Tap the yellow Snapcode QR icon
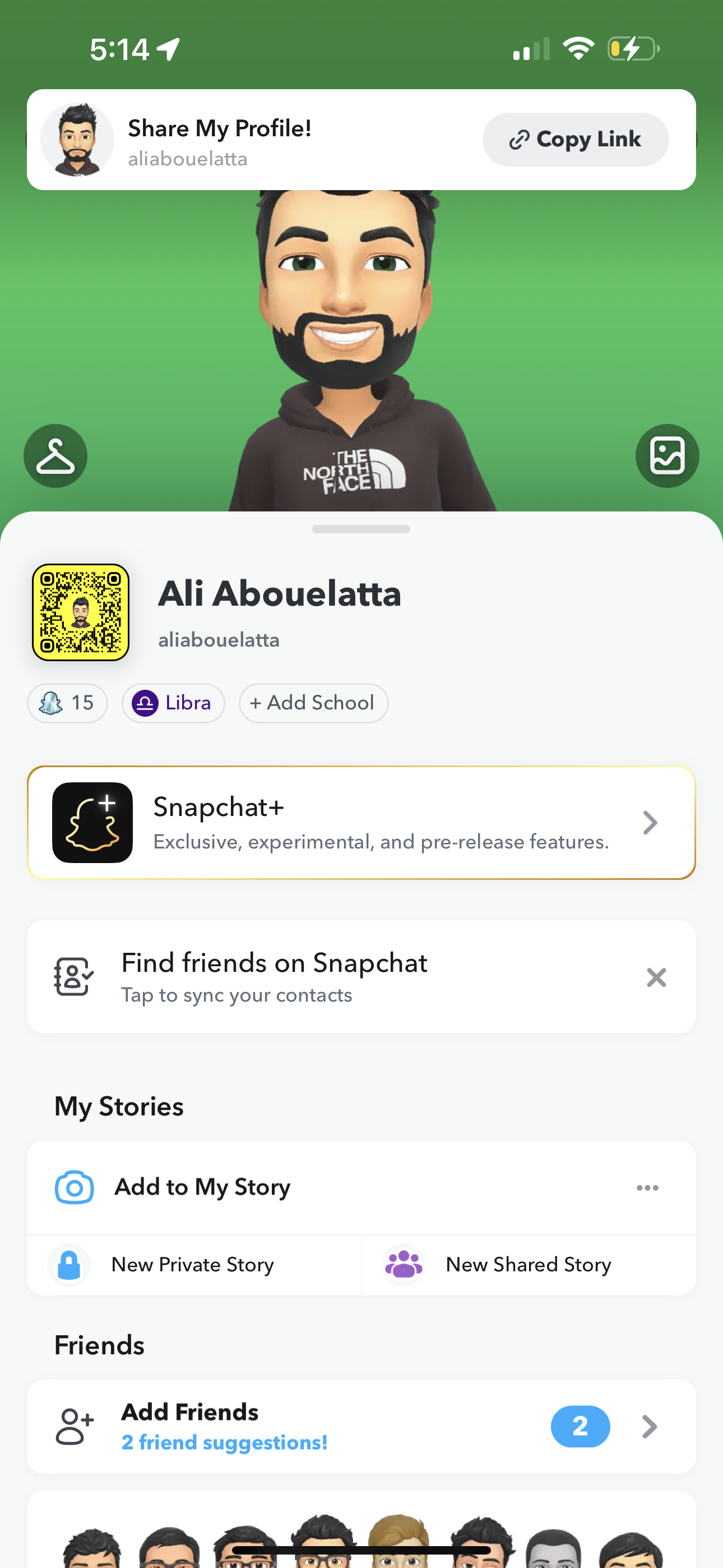 coord(81,613)
